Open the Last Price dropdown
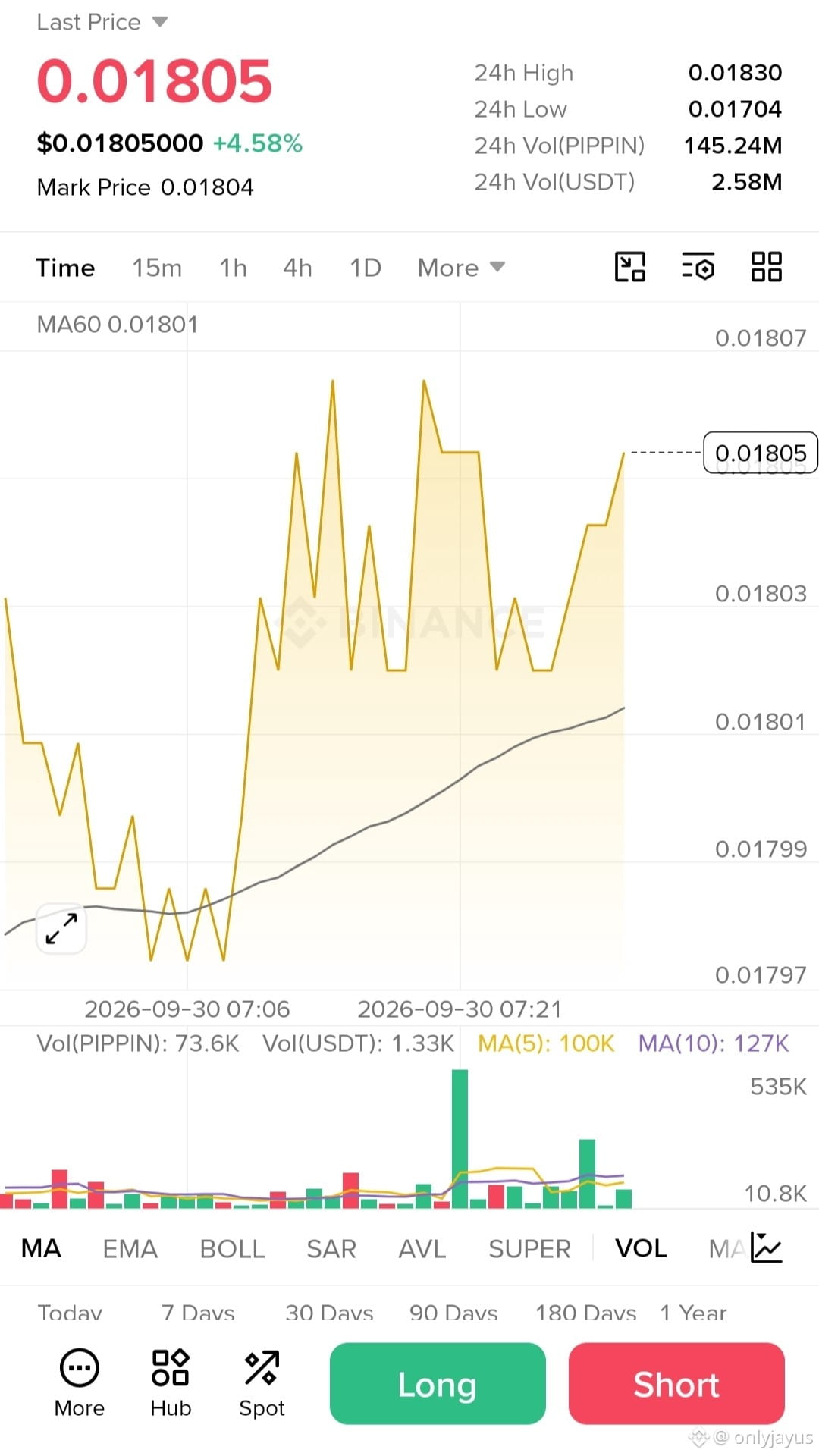 coord(102,22)
